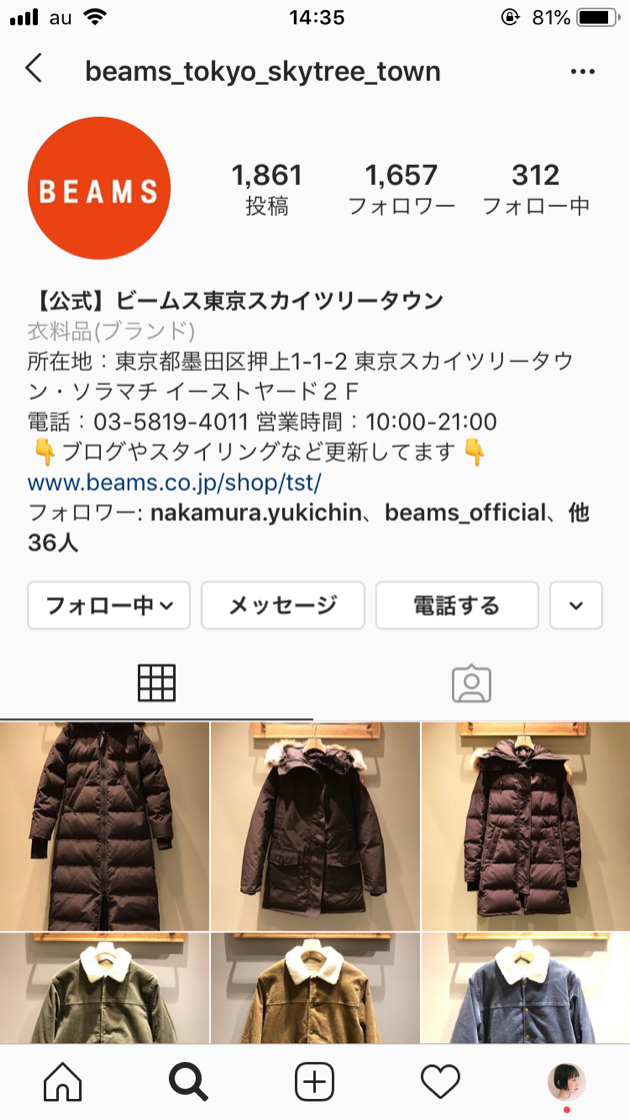Screen dimensions: 630x1120
Task: Open my profile avatar tab
Action: click(566, 1081)
